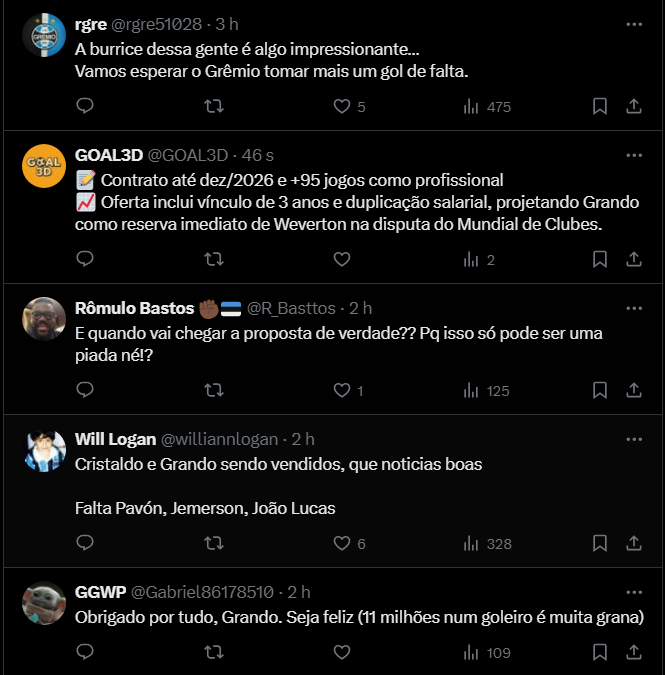This screenshot has width=665, height=675.
Task: Open Will Logan's profile name
Action: (x=115, y=439)
